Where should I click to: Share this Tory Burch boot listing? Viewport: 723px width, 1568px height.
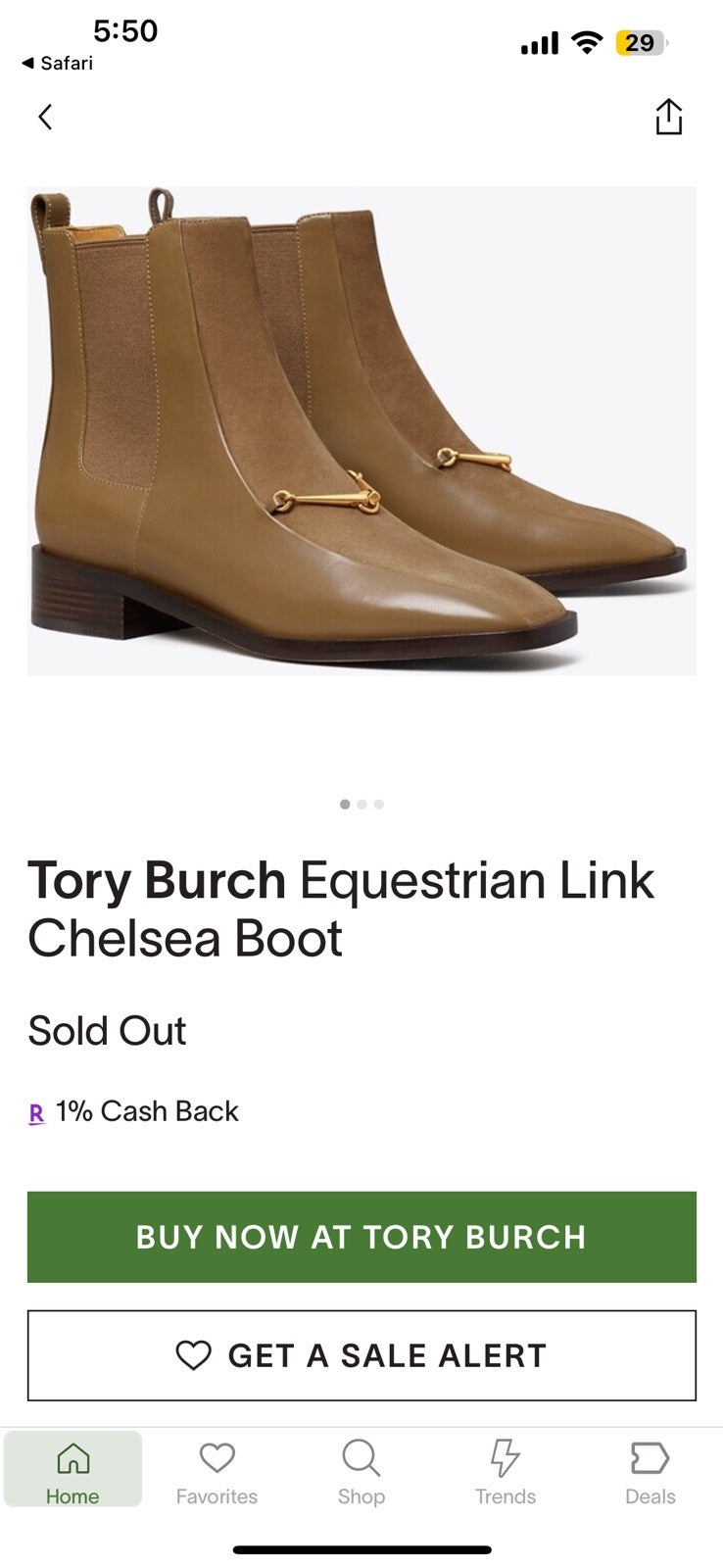(668, 117)
